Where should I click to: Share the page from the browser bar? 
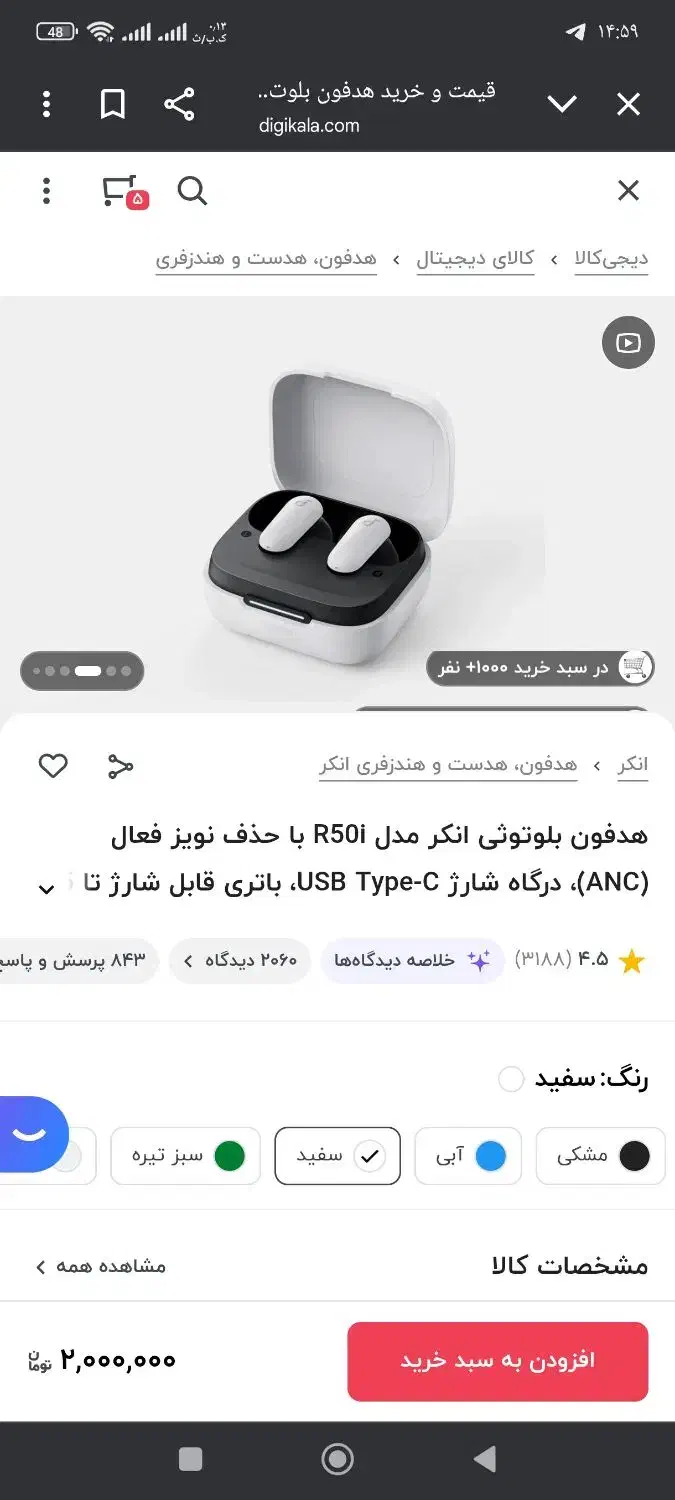(x=179, y=104)
